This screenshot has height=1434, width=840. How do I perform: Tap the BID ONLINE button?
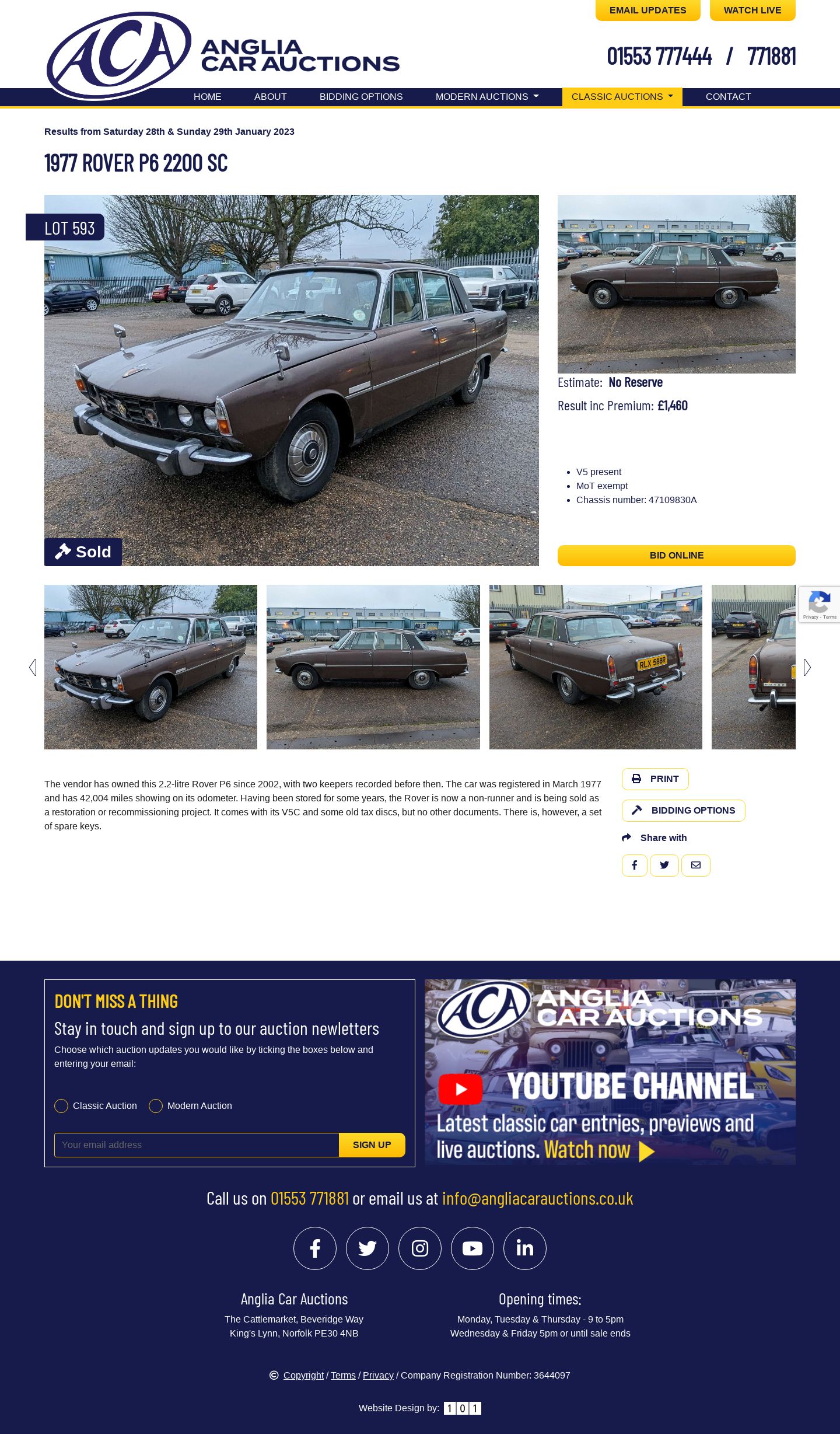click(x=676, y=556)
